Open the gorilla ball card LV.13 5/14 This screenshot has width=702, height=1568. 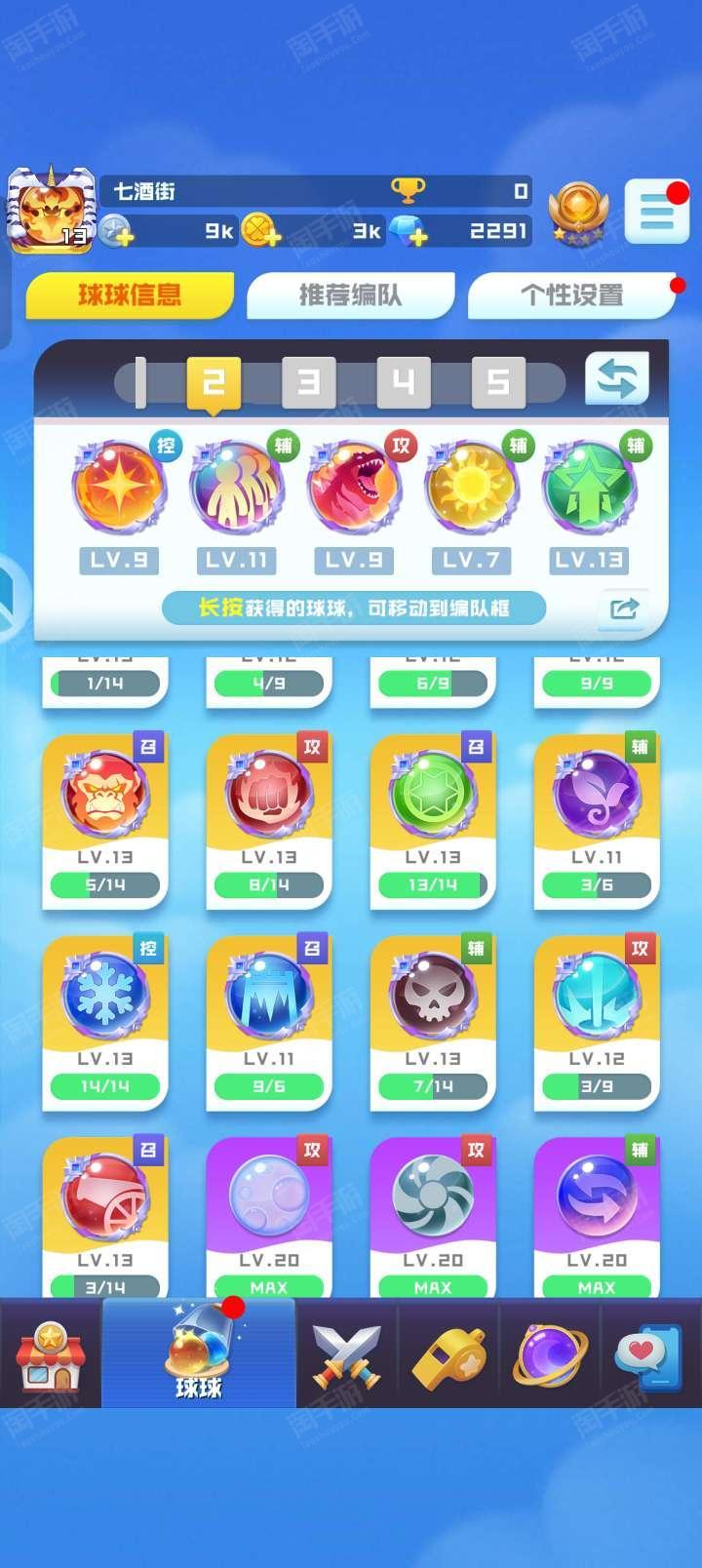pyautogui.click(x=105, y=821)
